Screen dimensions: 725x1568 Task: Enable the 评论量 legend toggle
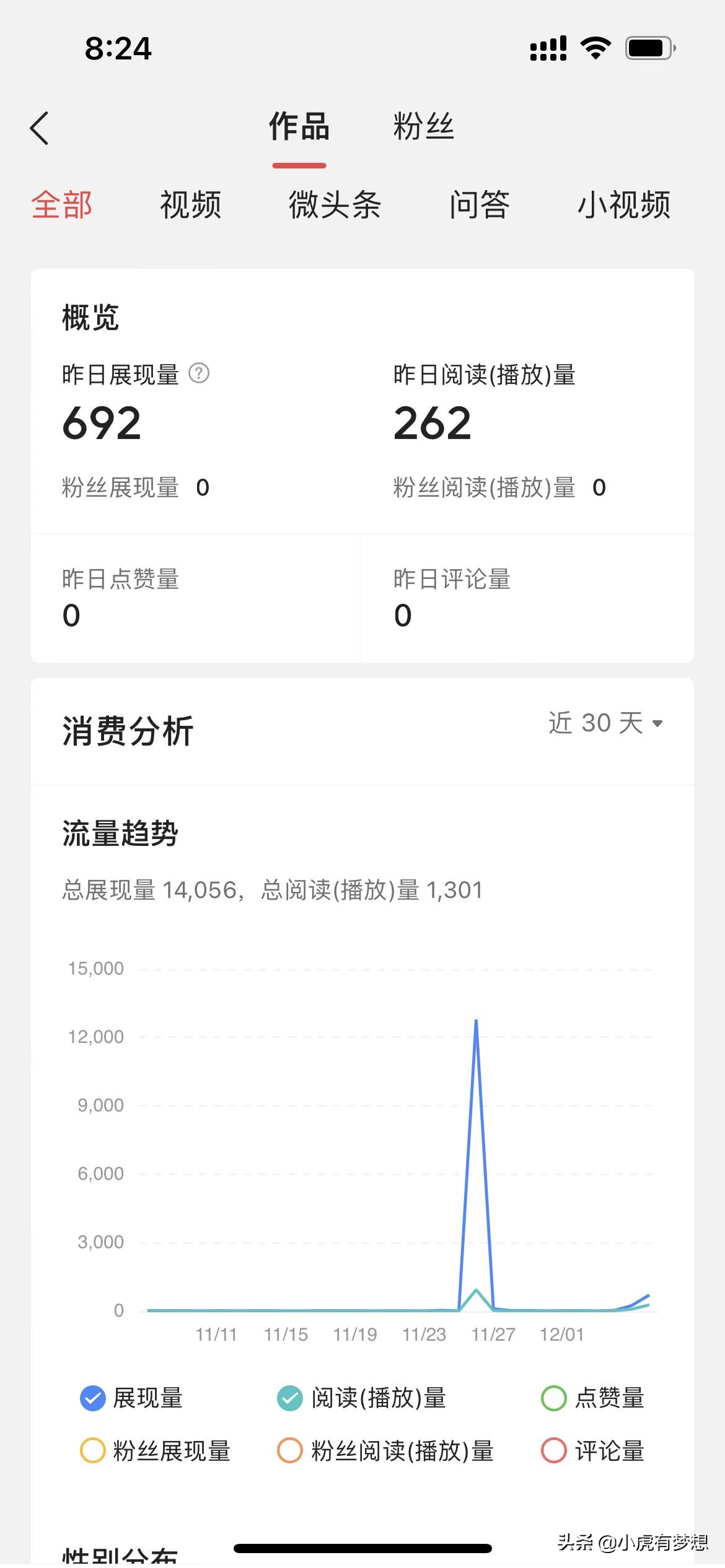(553, 1450)
